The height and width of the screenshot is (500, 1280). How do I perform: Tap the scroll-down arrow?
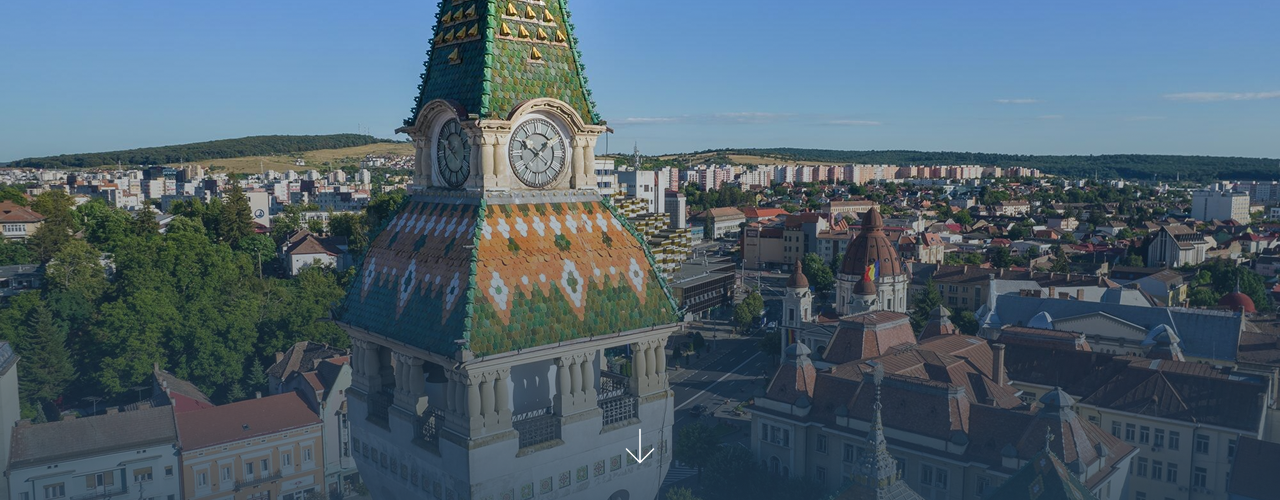pyautogui.click(x=639, y=447)
